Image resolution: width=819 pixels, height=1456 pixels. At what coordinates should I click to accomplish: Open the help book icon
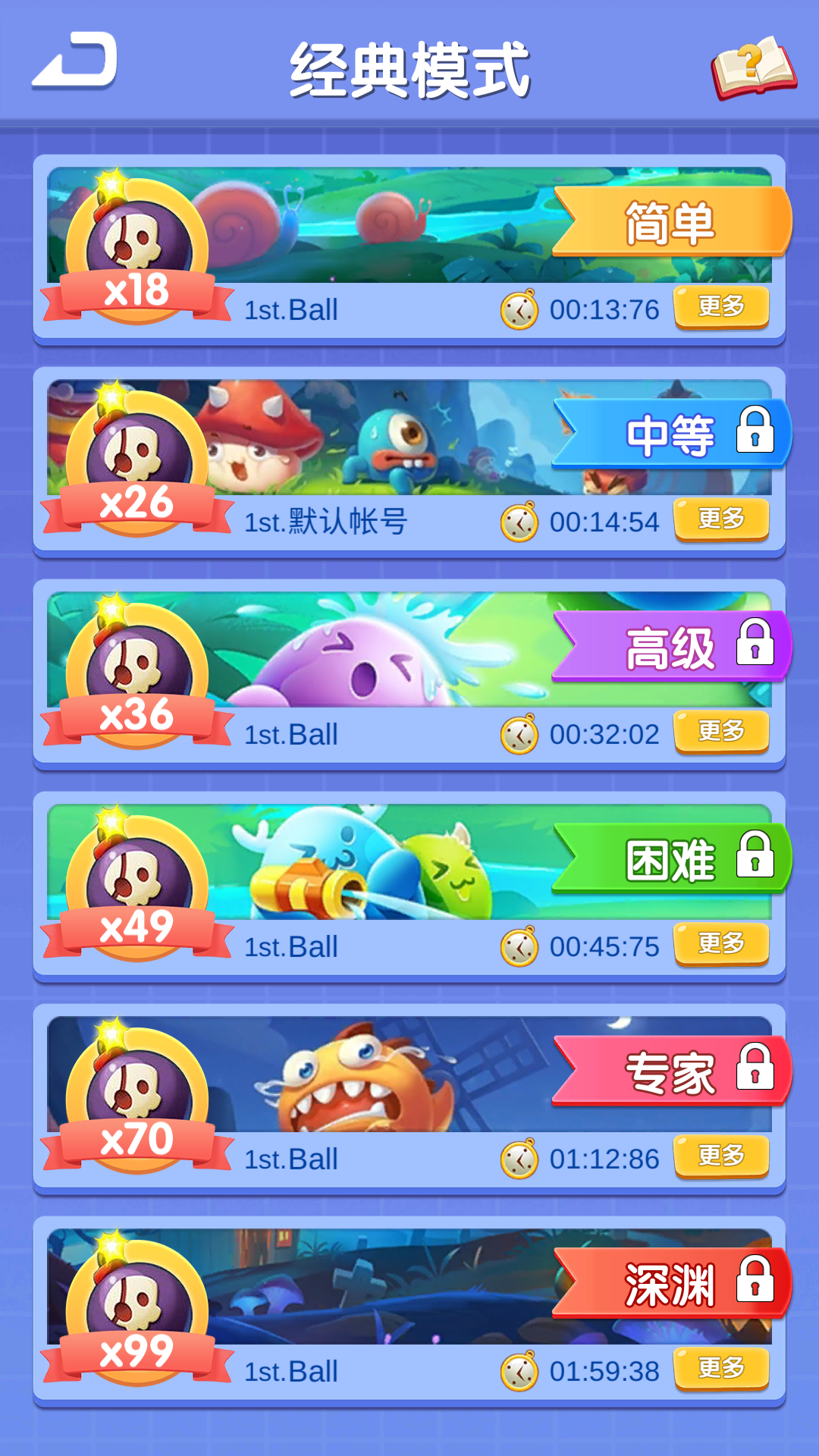tap(752, 67)
